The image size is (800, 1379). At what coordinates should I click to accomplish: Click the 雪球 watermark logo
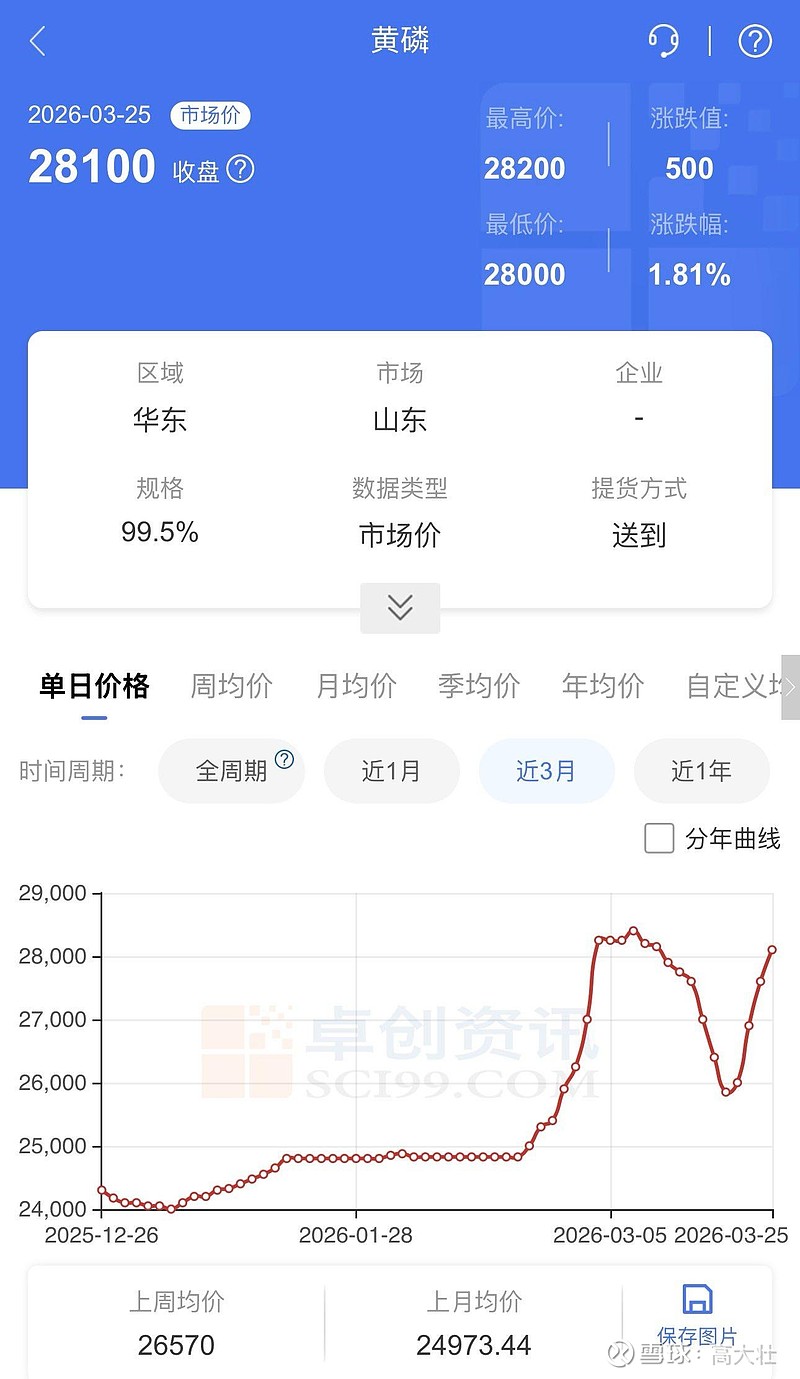(620, 1352)
